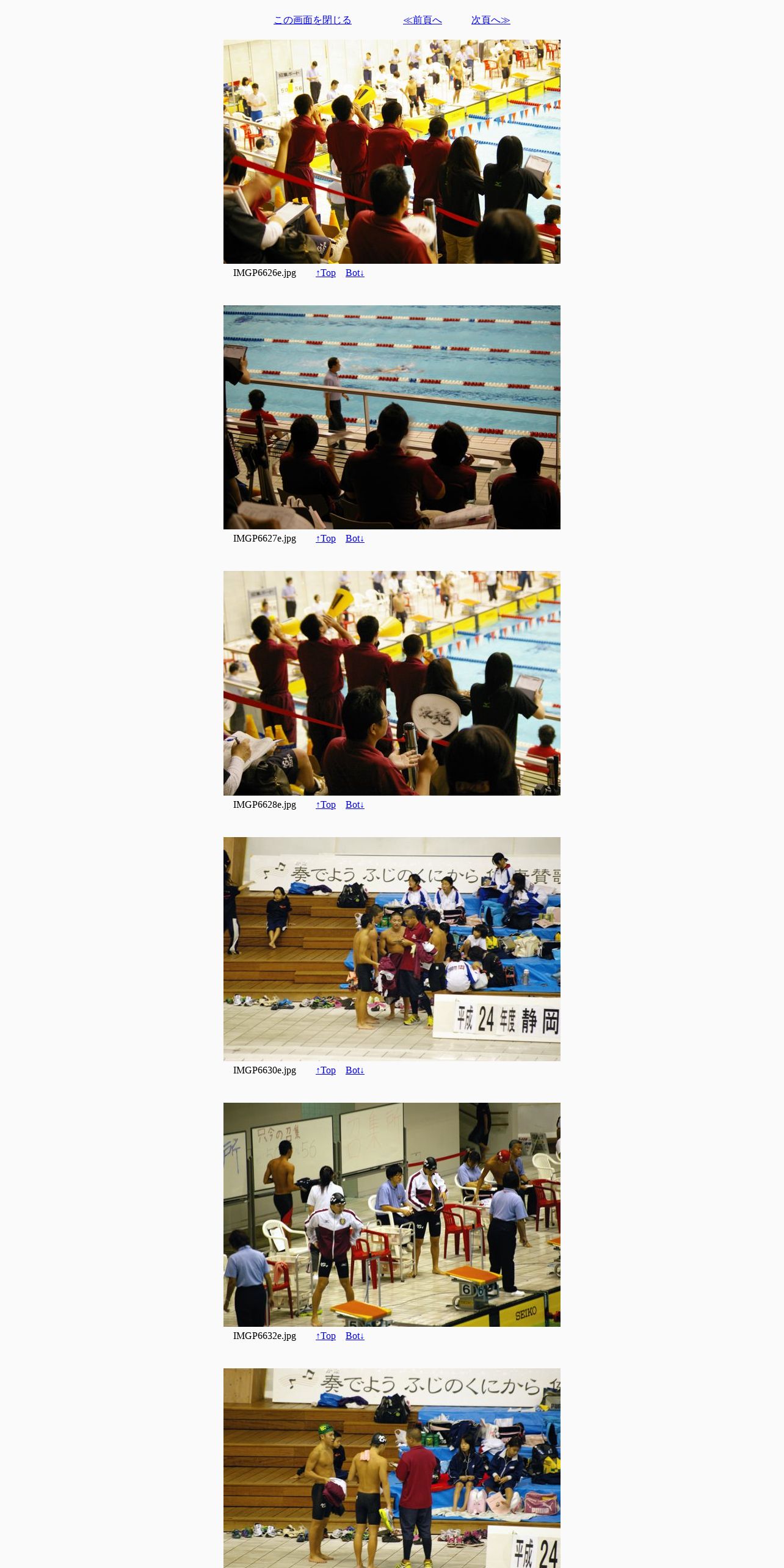Skip to bottom from IMGP6632e.jpg
This screenshot has width=784, height=1568.
pos(355,1336)
